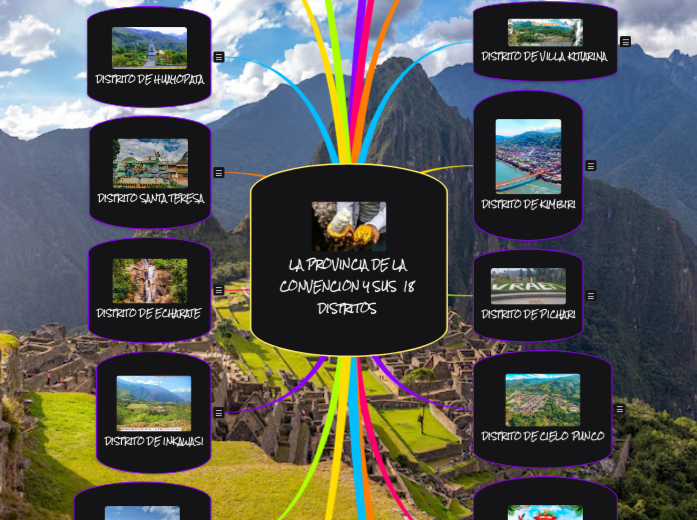The image size is (697, 520).
Task: Select the Distrito de Kimbiri node
Action: point(528,166)
